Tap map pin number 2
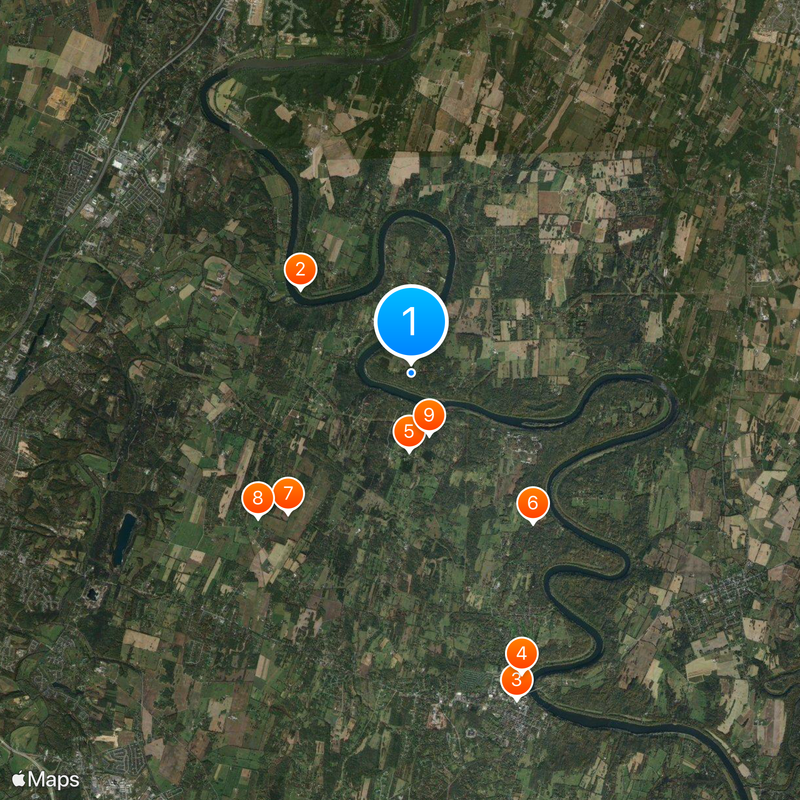The image size is (800, 800). pyautogui.click(x=300, y=269)
